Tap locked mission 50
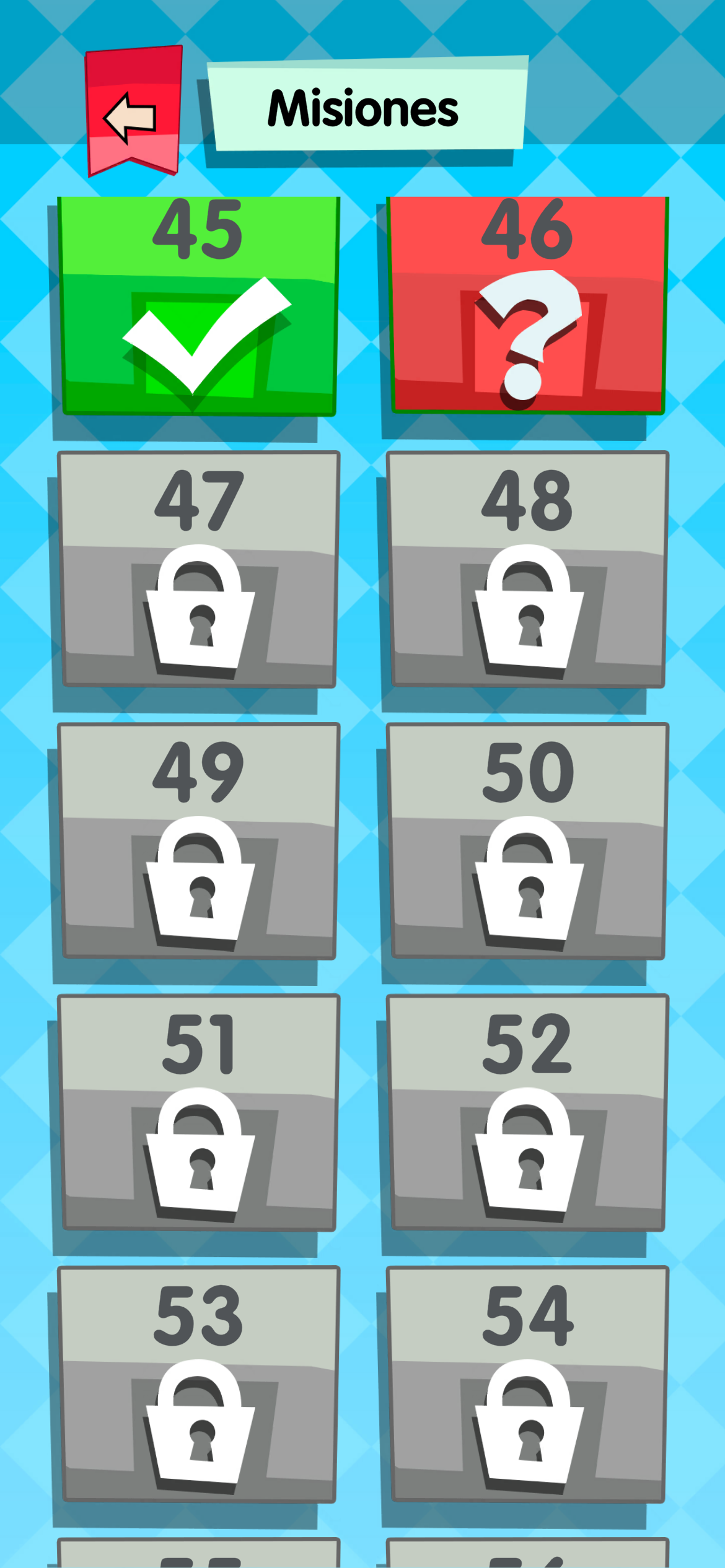Viewport: 725px width, 1568px height. click(527, 841)
